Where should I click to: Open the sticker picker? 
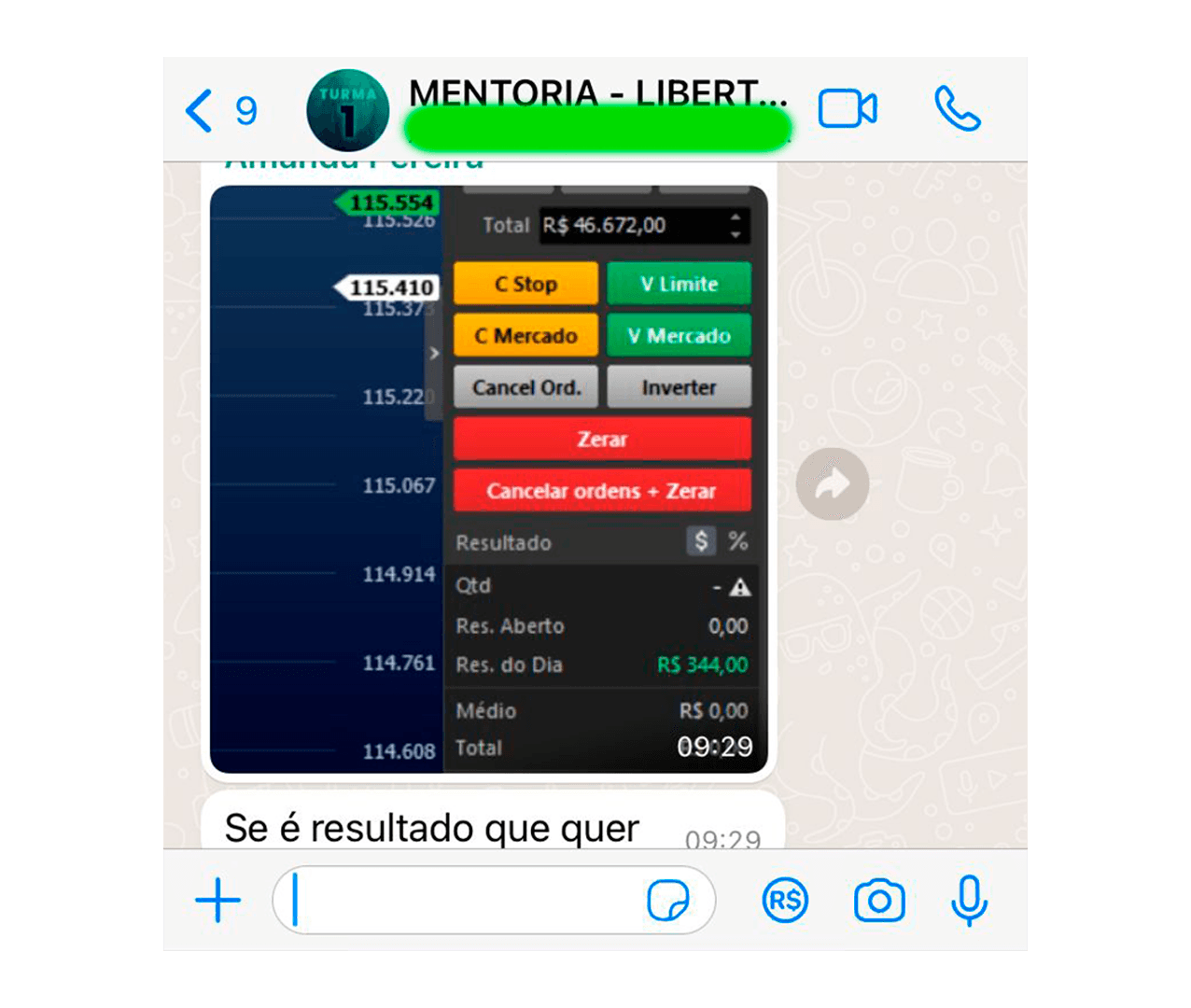(668, 901)
